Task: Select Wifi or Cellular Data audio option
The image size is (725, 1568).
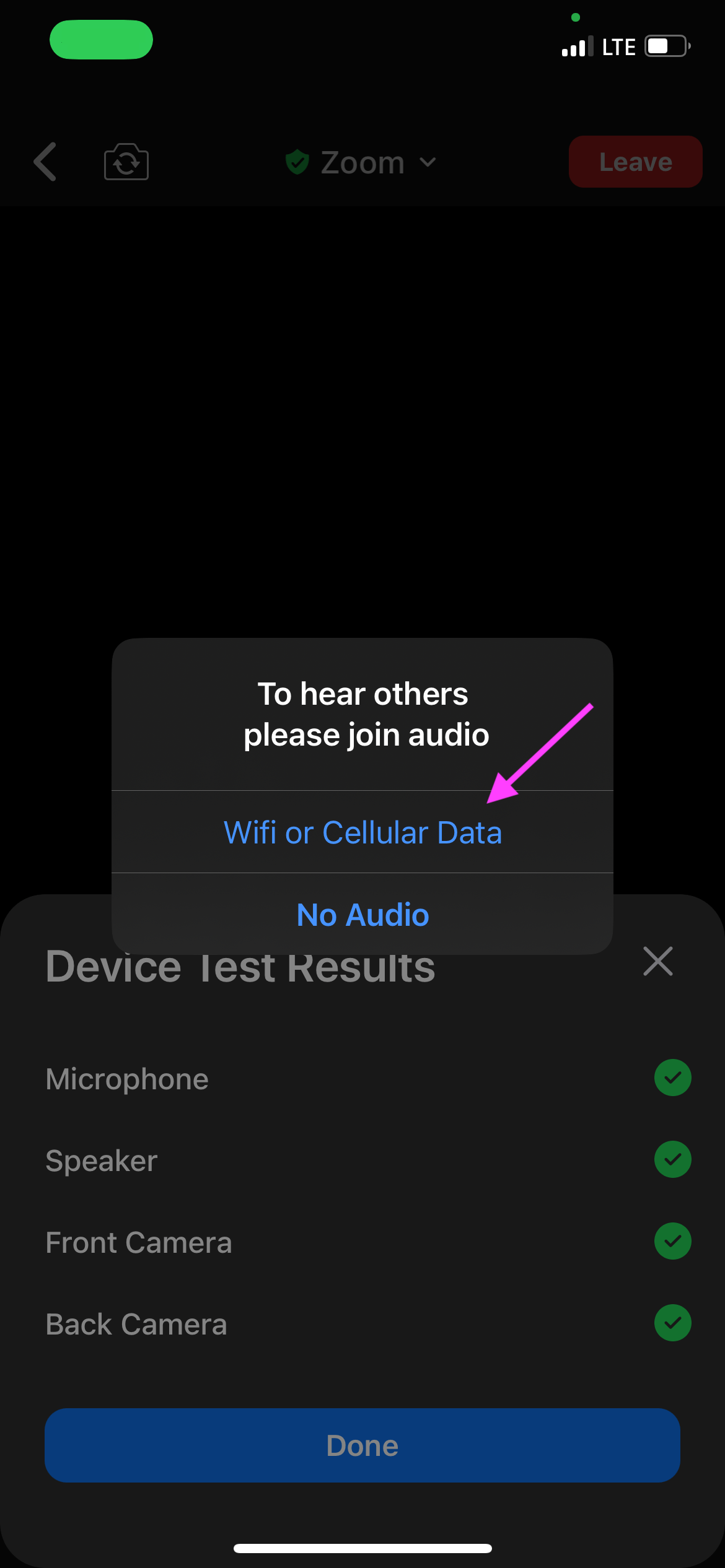Action: [x=362, y=832]
